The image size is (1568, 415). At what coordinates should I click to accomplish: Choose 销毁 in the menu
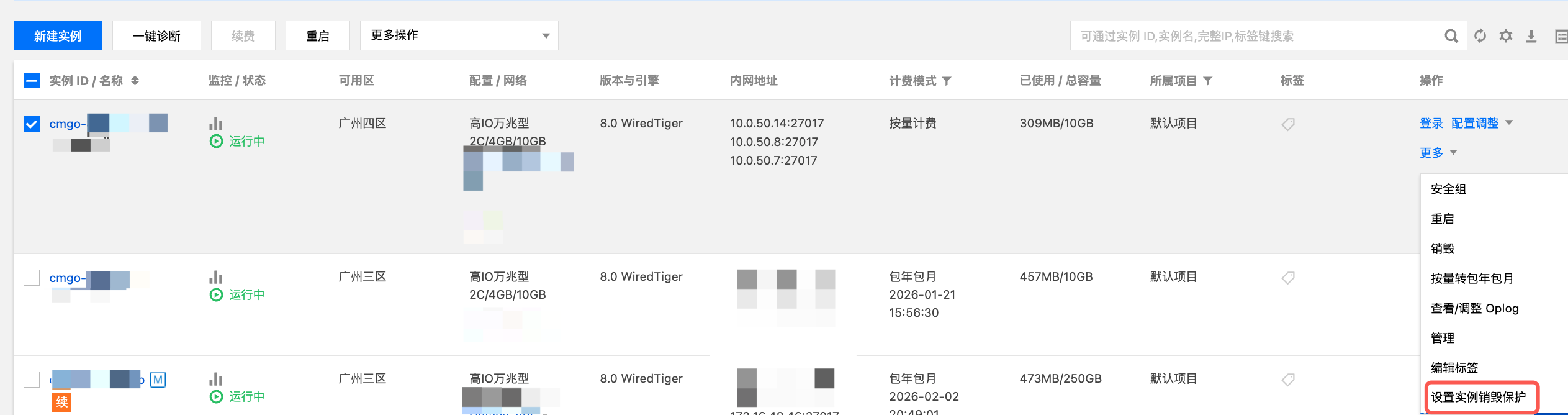(1443, 249)
